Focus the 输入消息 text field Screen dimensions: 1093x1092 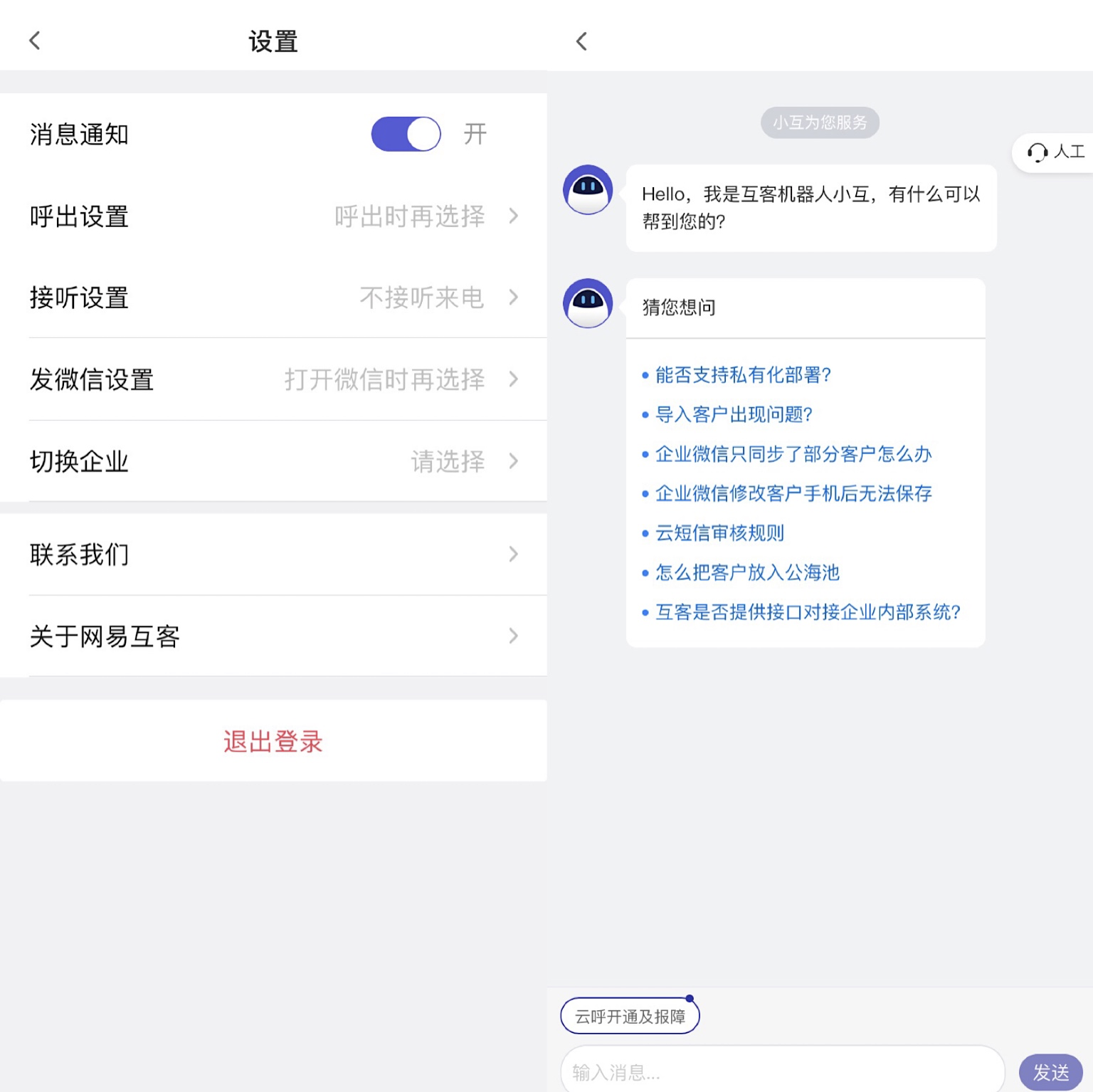click(782, 1071)
